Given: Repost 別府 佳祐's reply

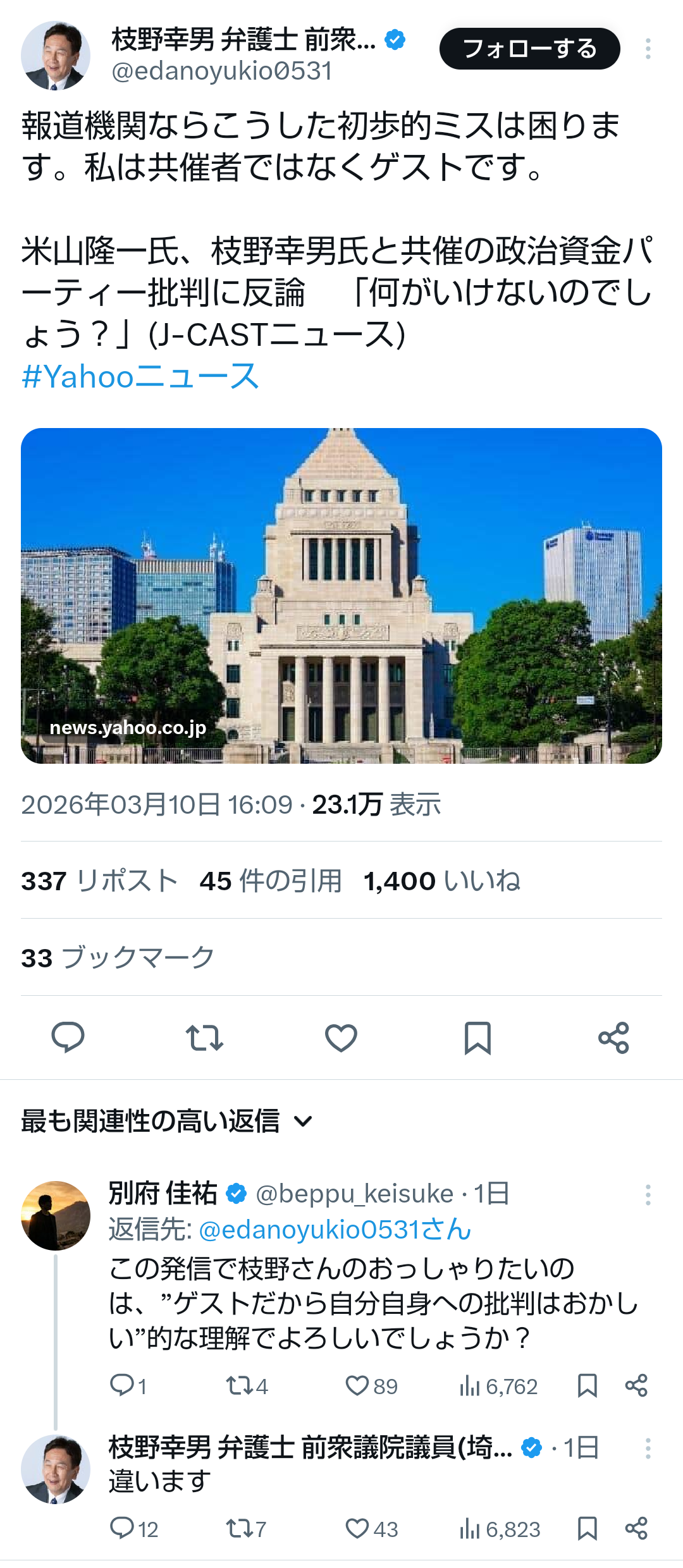Looking at the screenshot, I should click(x=240, y=1386).
